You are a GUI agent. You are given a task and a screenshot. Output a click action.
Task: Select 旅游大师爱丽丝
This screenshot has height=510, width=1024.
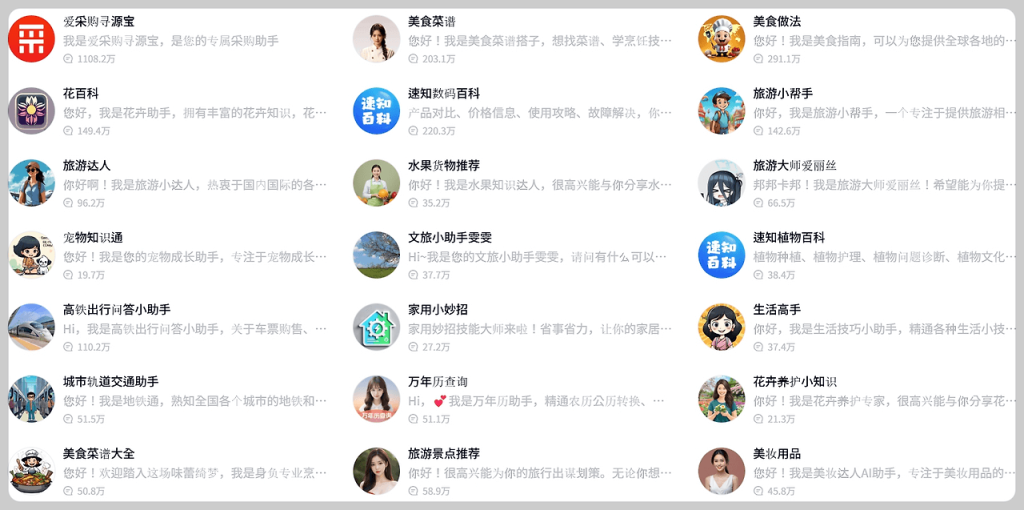click(794, 165)
